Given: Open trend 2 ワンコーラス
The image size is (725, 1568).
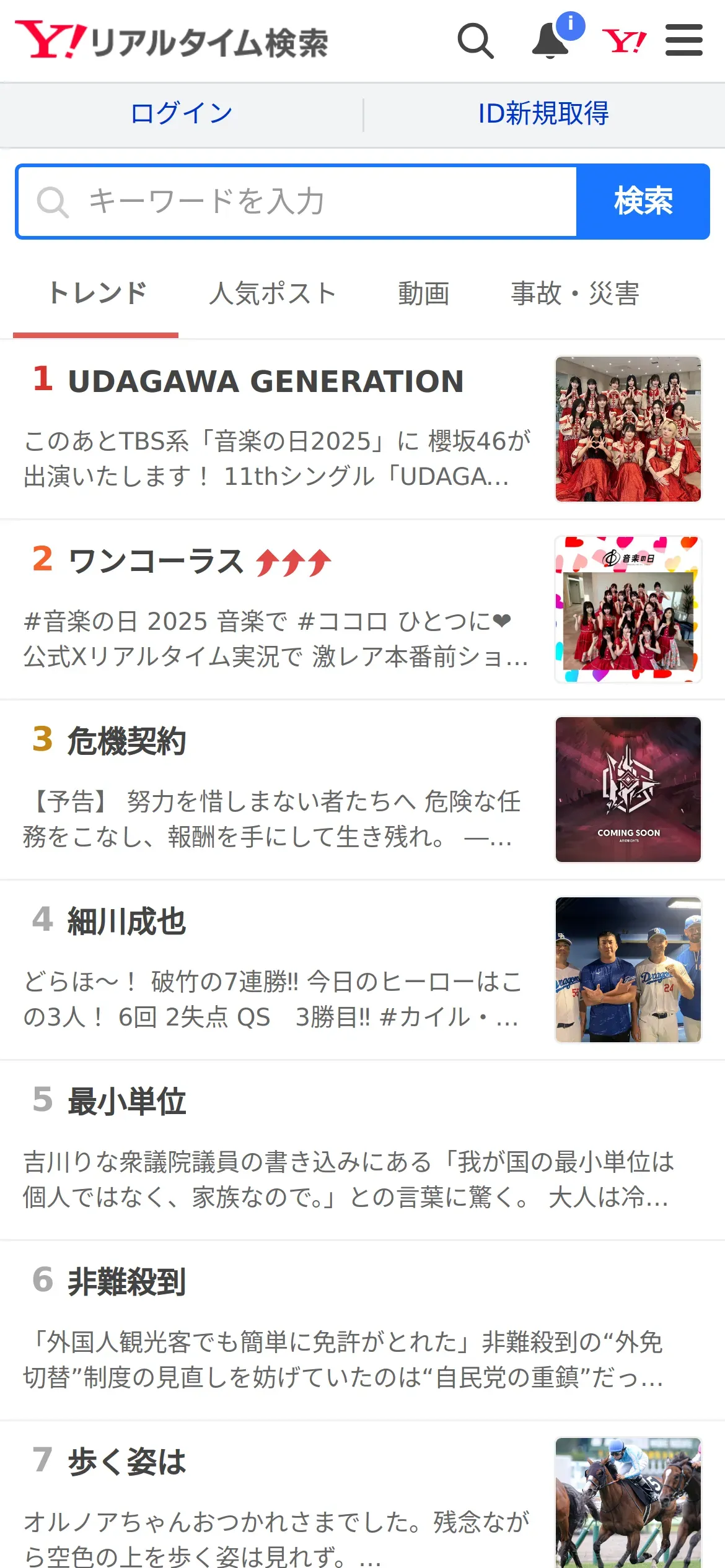Looking at the screenshot, I should 156,562.
